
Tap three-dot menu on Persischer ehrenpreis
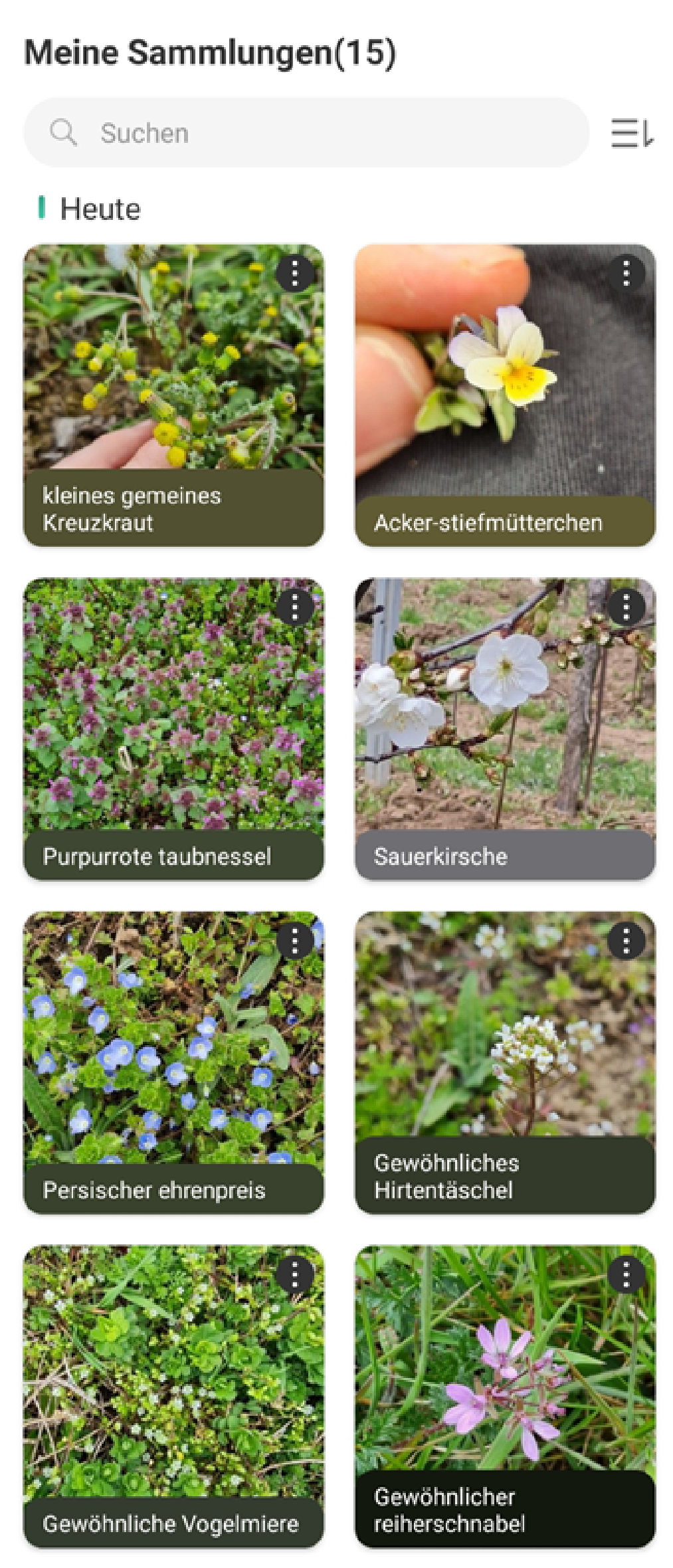point(294,941)
